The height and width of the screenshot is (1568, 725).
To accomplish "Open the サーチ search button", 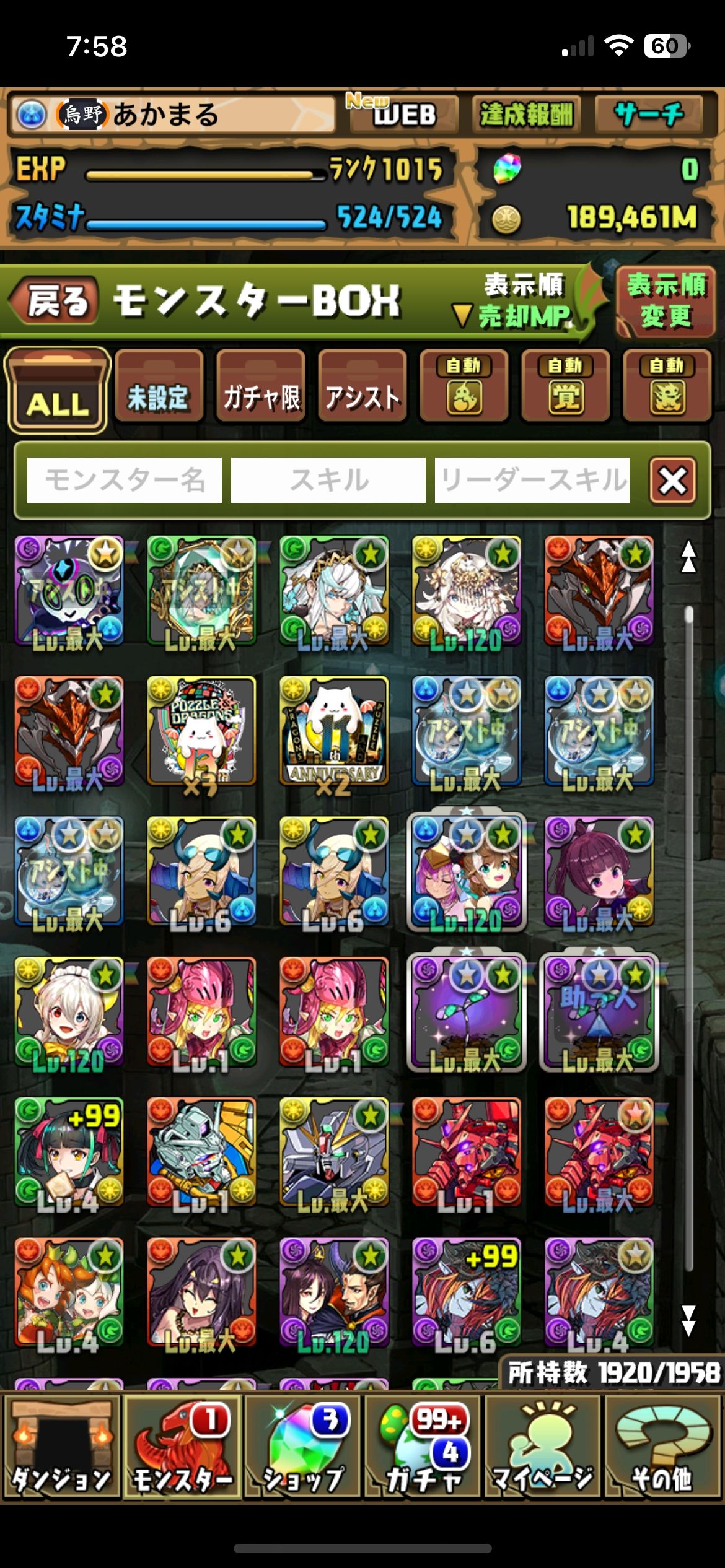I will [x=648, y=115].
